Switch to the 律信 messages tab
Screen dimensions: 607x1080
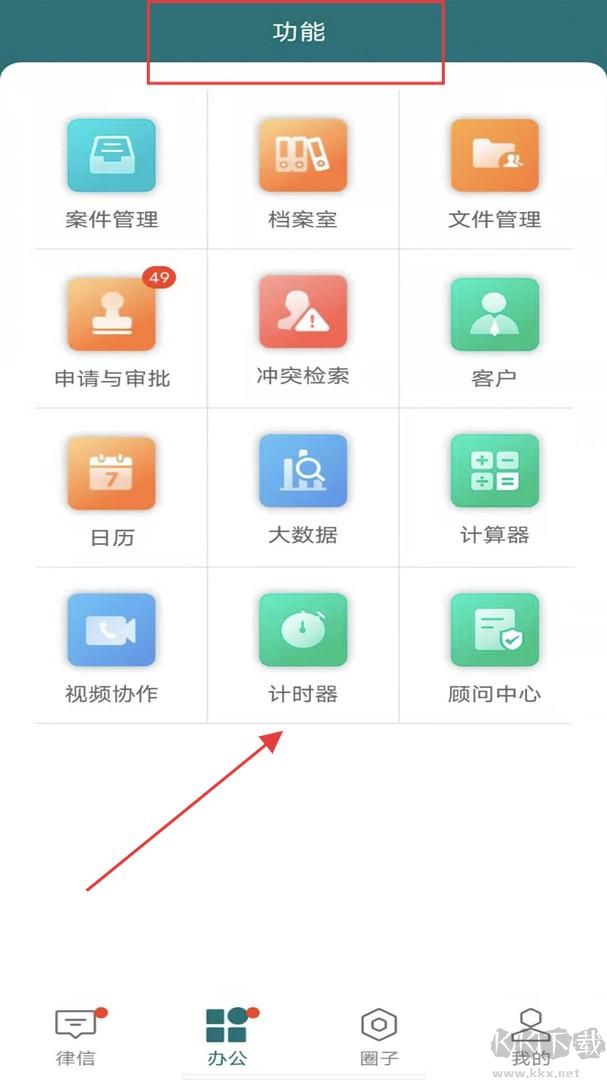76,1036
